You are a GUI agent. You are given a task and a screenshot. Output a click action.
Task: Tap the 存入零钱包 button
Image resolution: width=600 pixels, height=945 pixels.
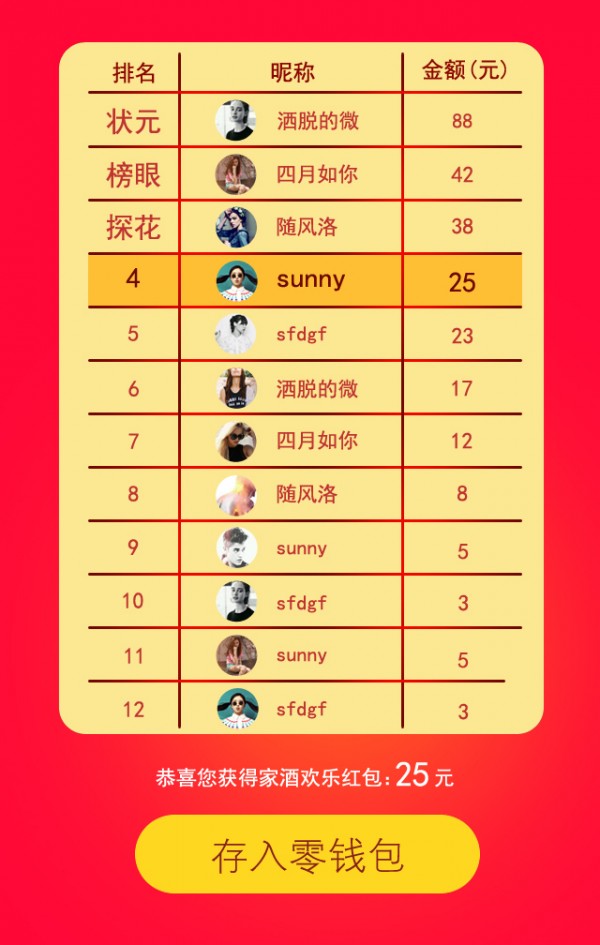pos(307,855)
